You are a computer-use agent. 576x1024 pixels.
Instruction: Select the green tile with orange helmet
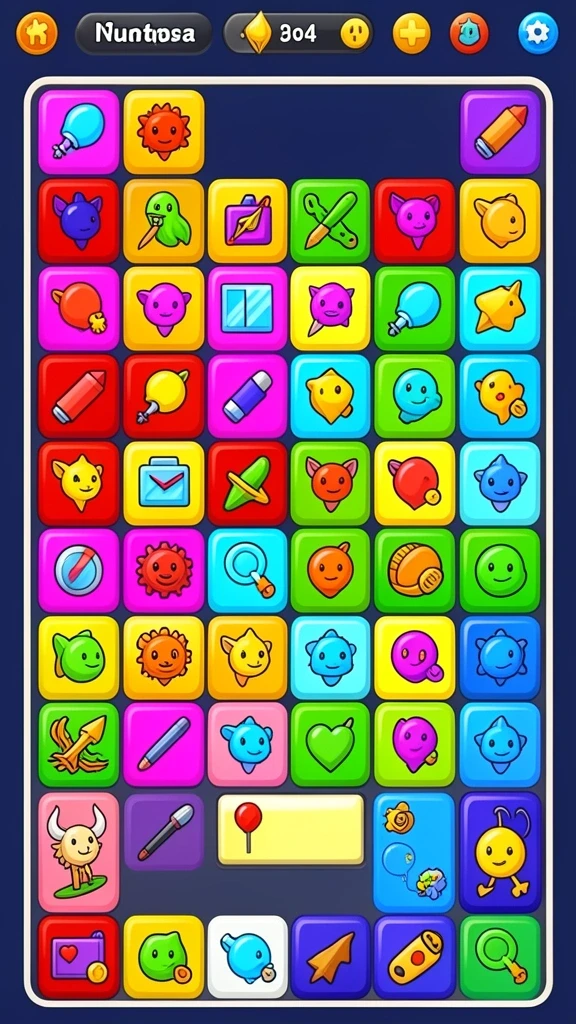(x=415, y=570)
